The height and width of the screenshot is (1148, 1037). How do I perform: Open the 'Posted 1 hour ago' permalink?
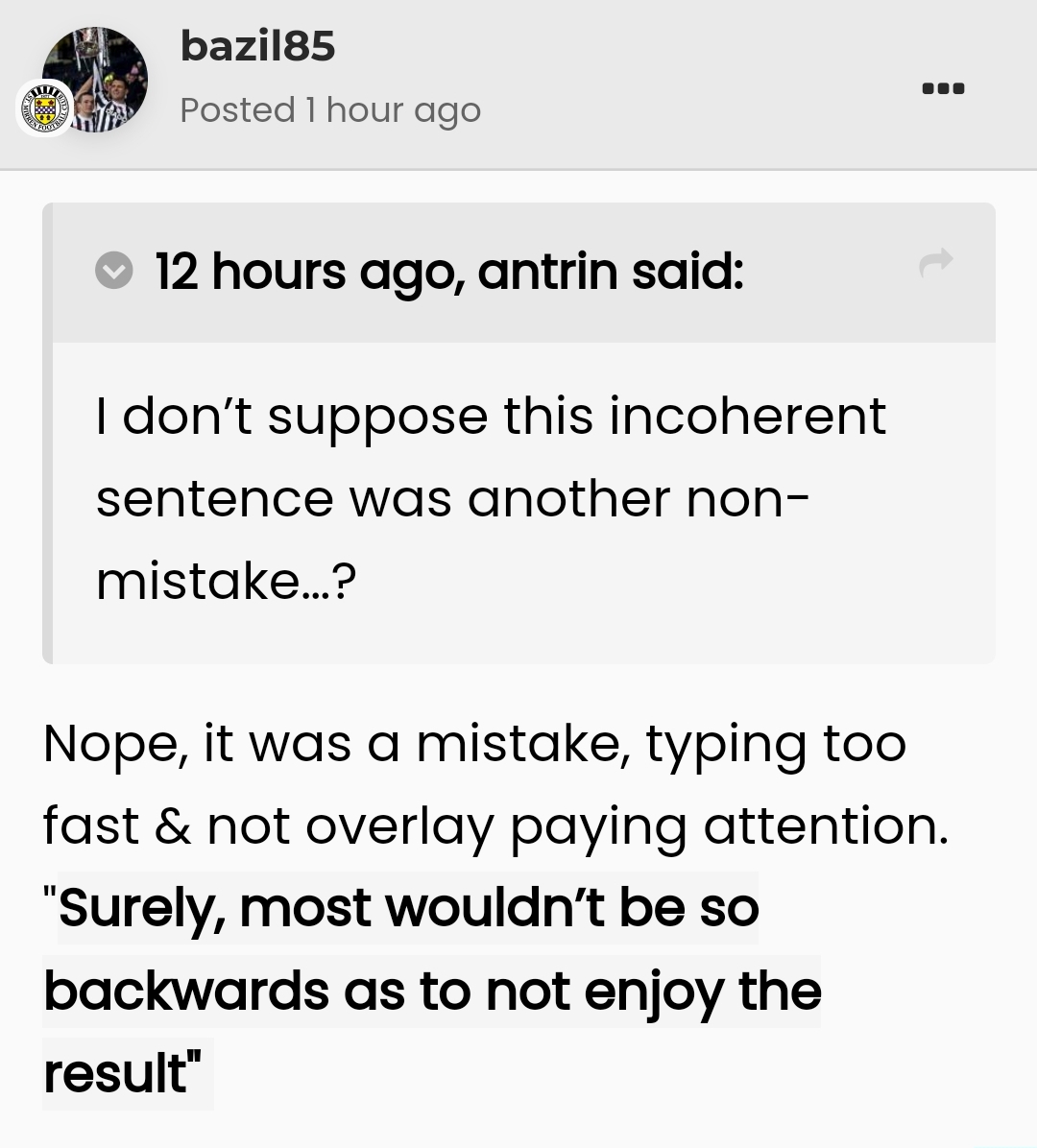329,110
